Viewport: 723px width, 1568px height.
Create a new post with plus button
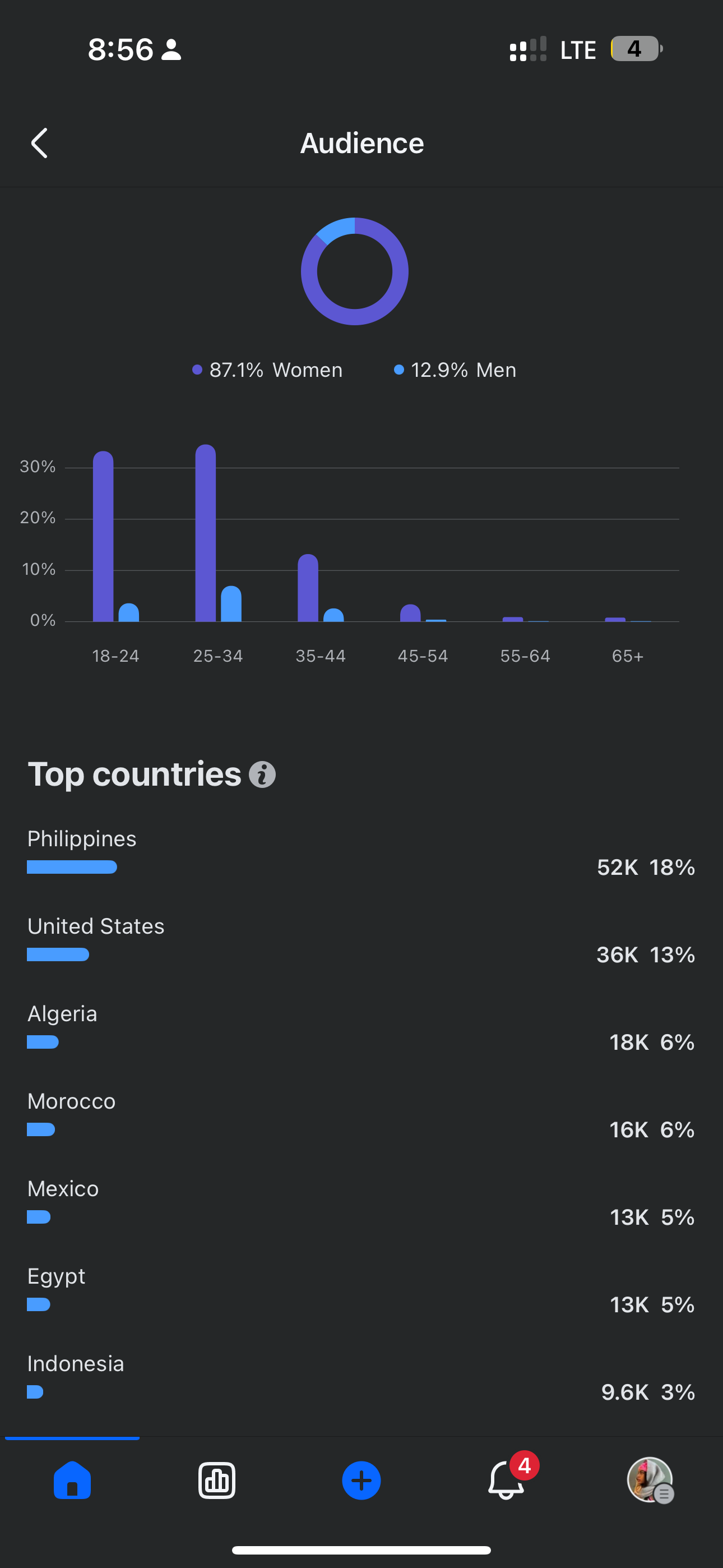coord(361,1481)
